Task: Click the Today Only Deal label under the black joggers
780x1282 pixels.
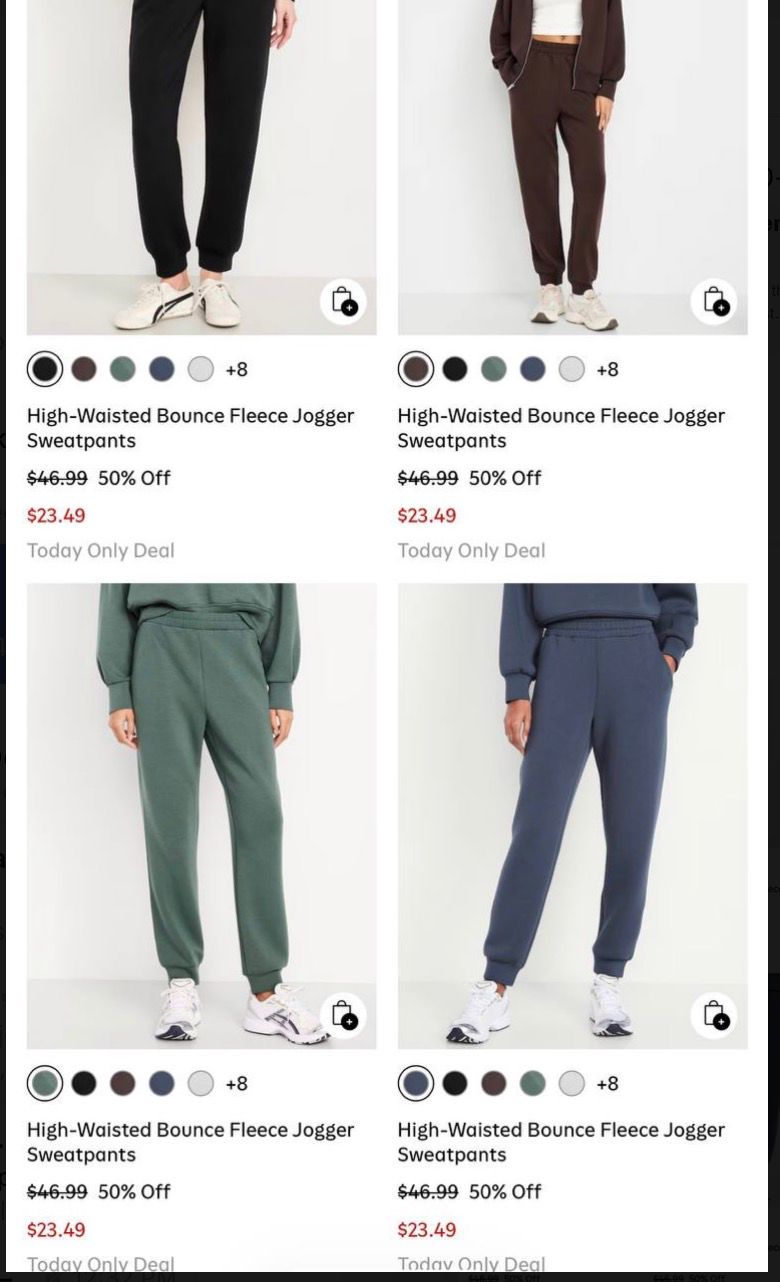Action: tap(100, 550)
